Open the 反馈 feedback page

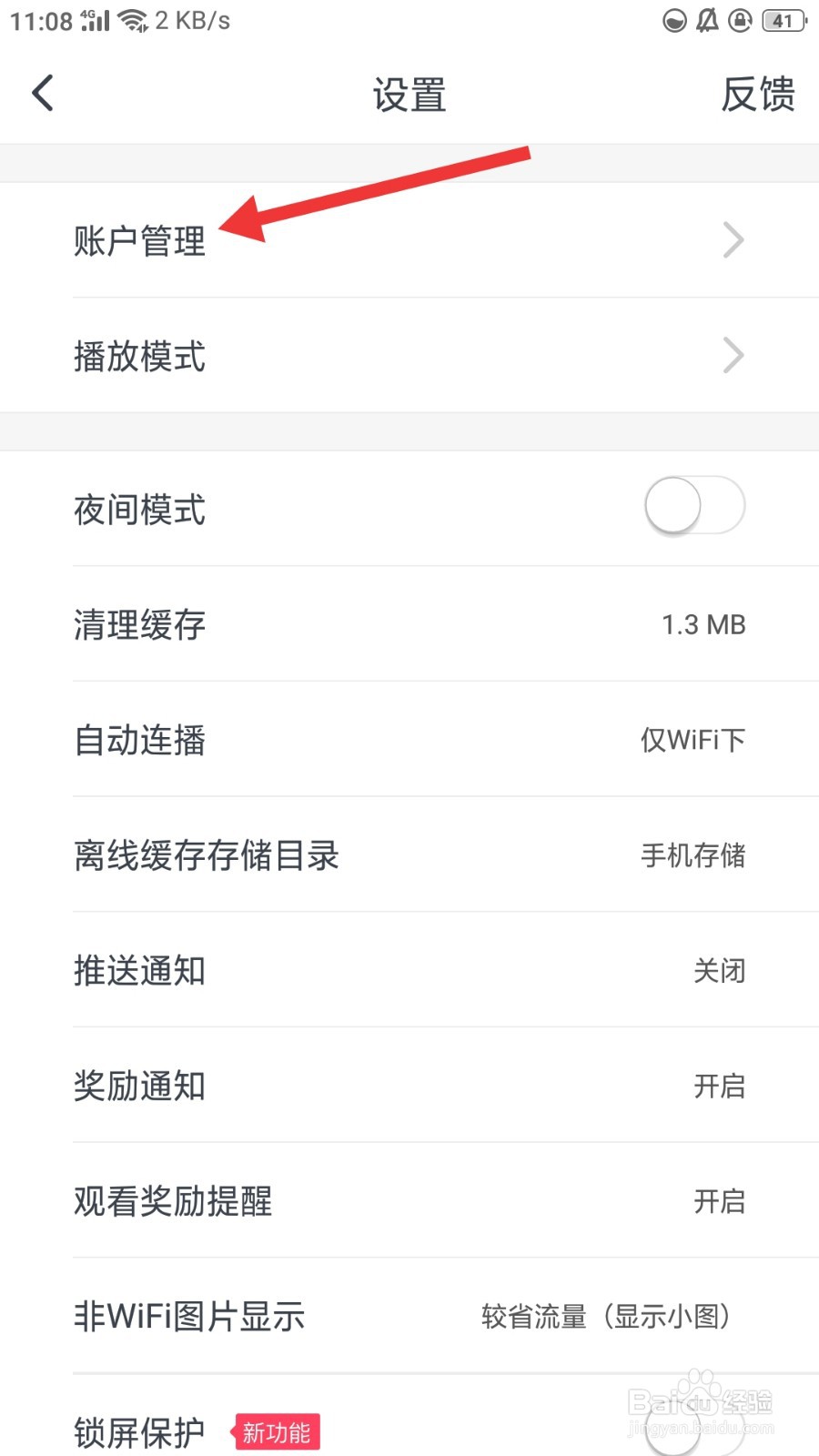tap(758, 94)
